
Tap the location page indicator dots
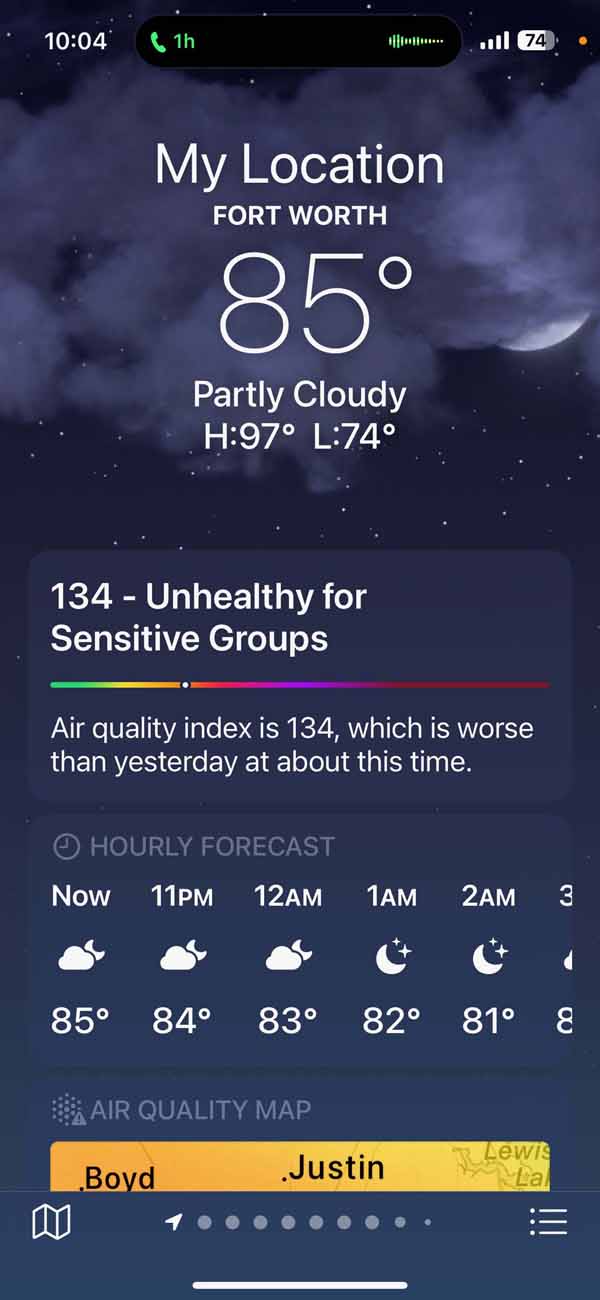[300, 1222]
